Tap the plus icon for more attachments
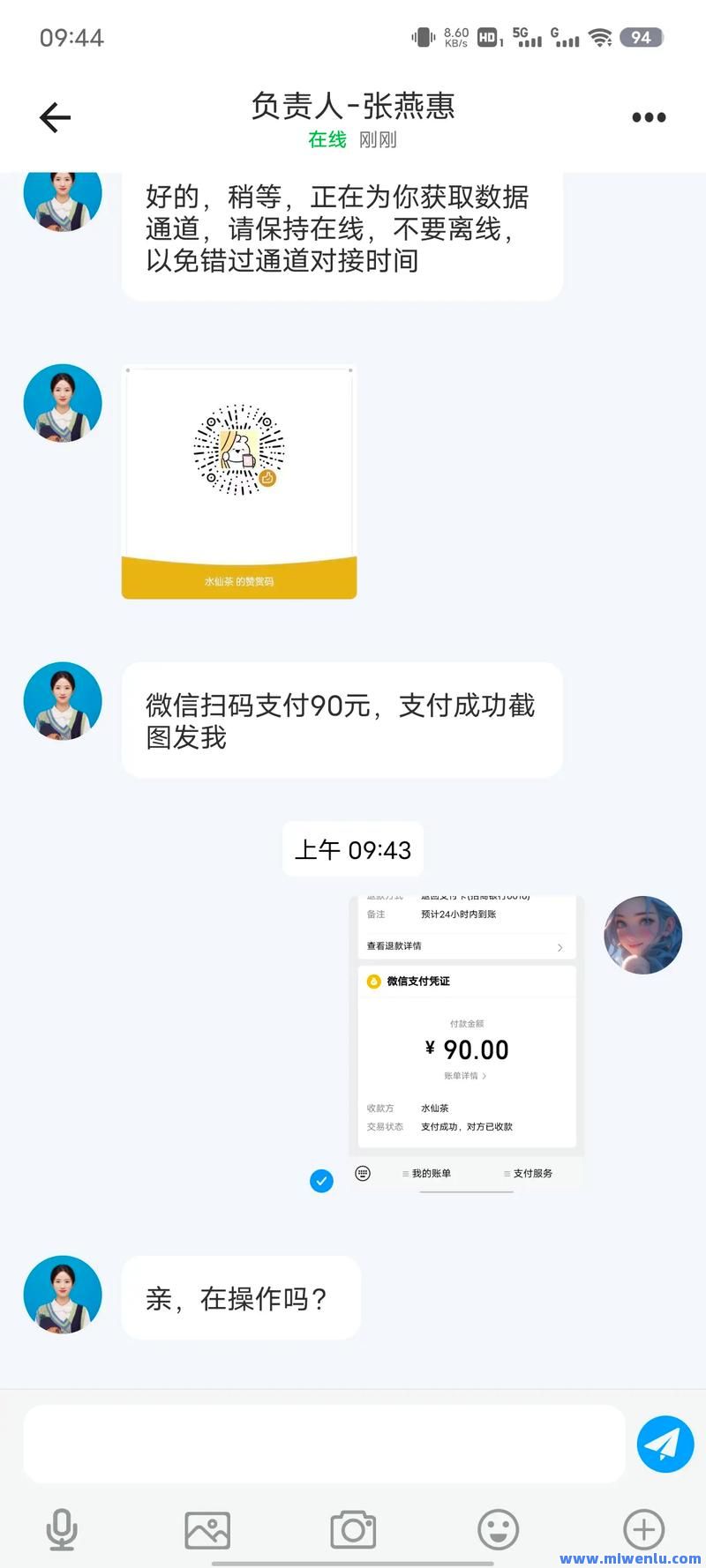This screenshot has height=1568, width=706. click(x=644, y=1528)
